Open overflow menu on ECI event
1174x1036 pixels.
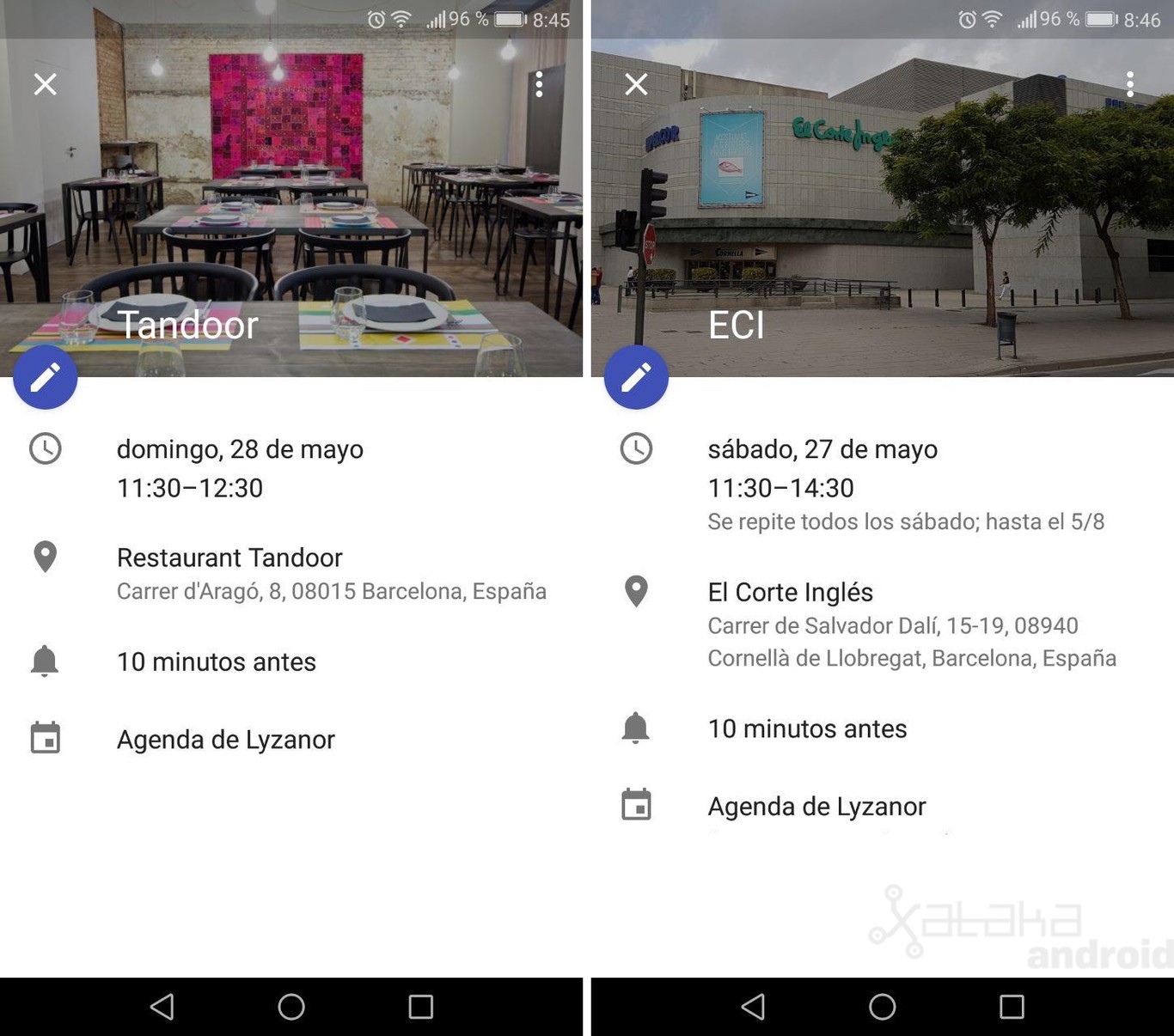tap(1129, 84)
